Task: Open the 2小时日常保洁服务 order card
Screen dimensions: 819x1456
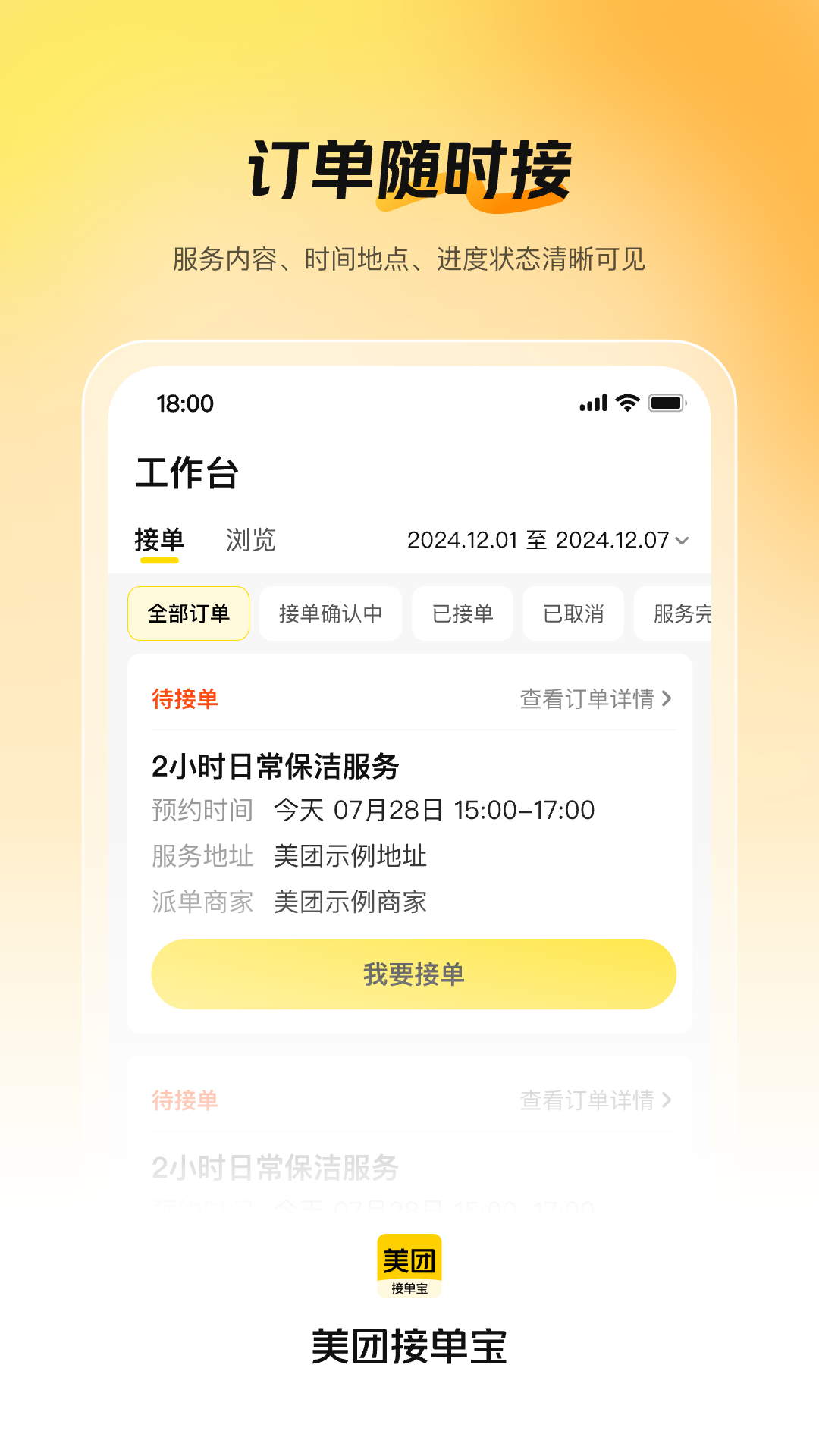Action: [275, 766]
